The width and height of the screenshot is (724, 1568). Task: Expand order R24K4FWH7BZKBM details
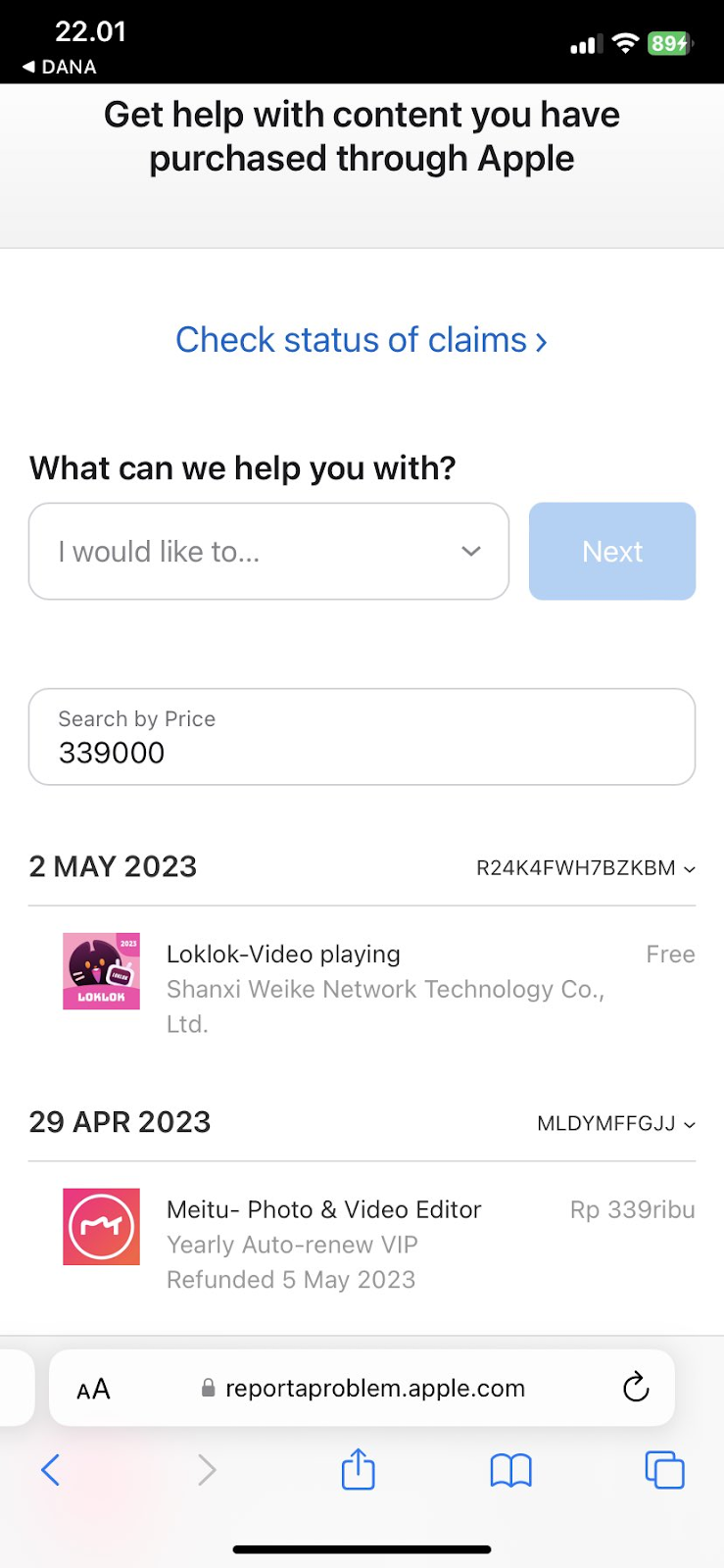point(586,868)
